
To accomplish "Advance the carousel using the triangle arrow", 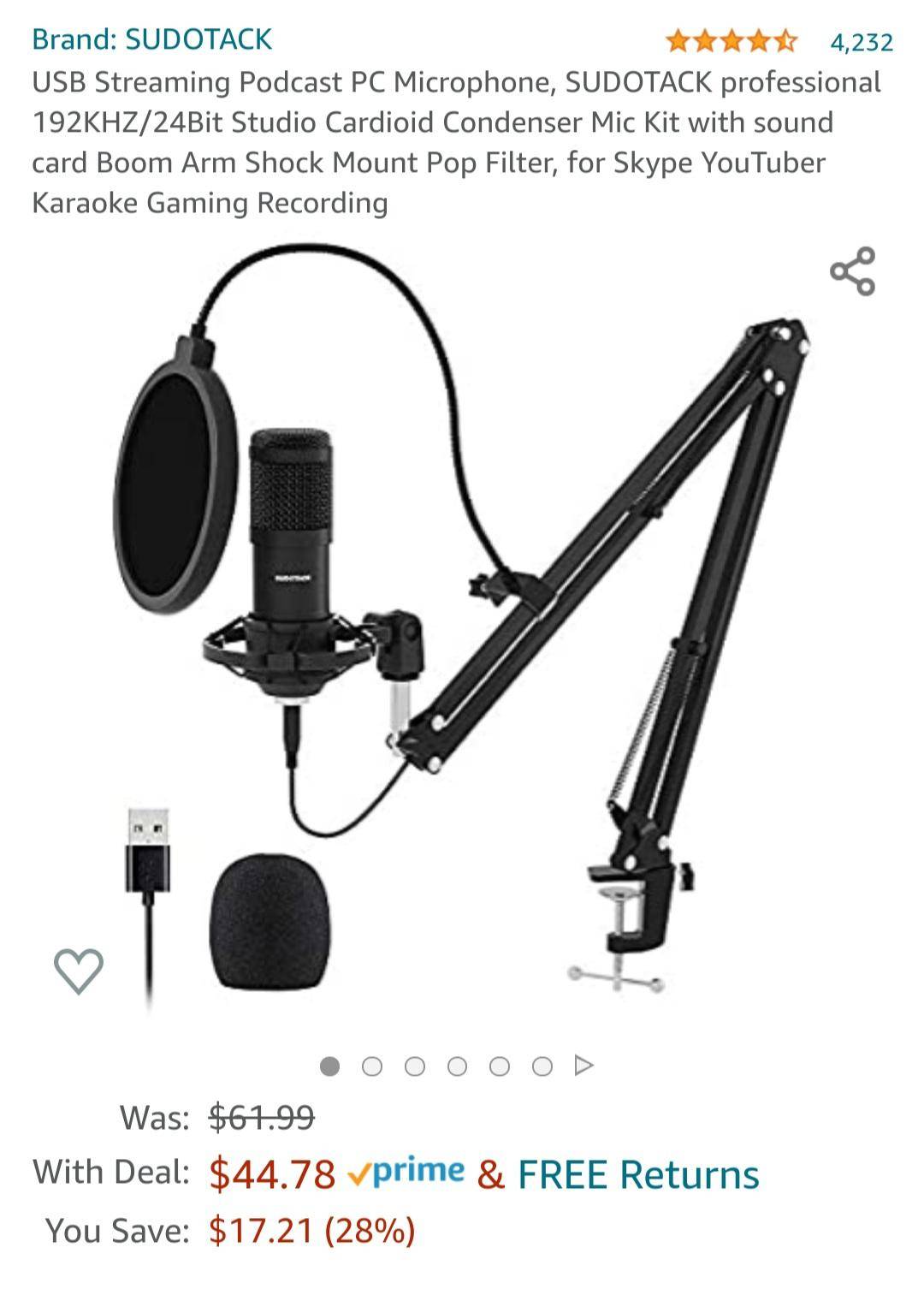I will 585,1065.
